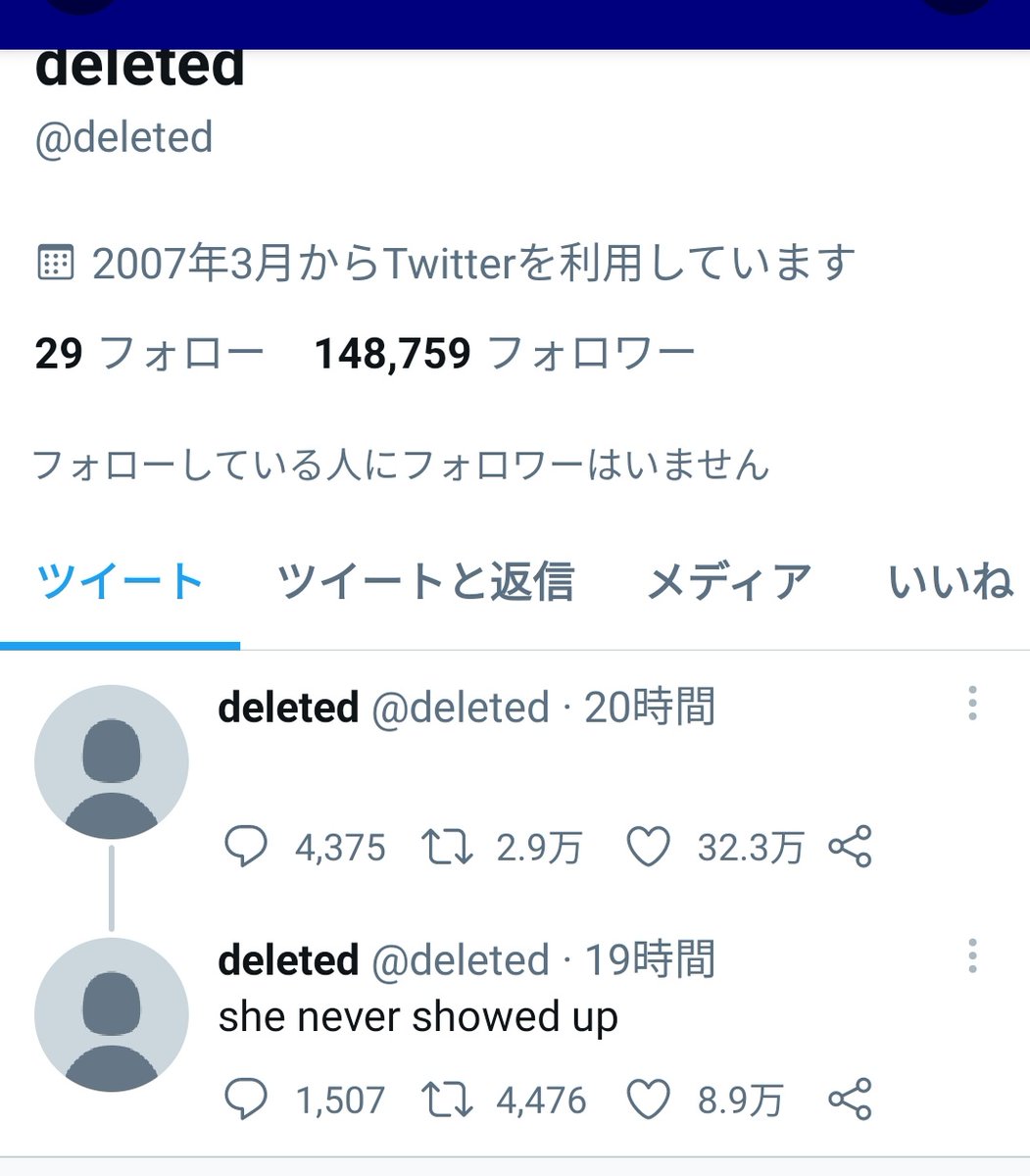Open the 148,759 フォロワー followers list
Viewport: 1030px width, 1176px height.
[505, 353]
